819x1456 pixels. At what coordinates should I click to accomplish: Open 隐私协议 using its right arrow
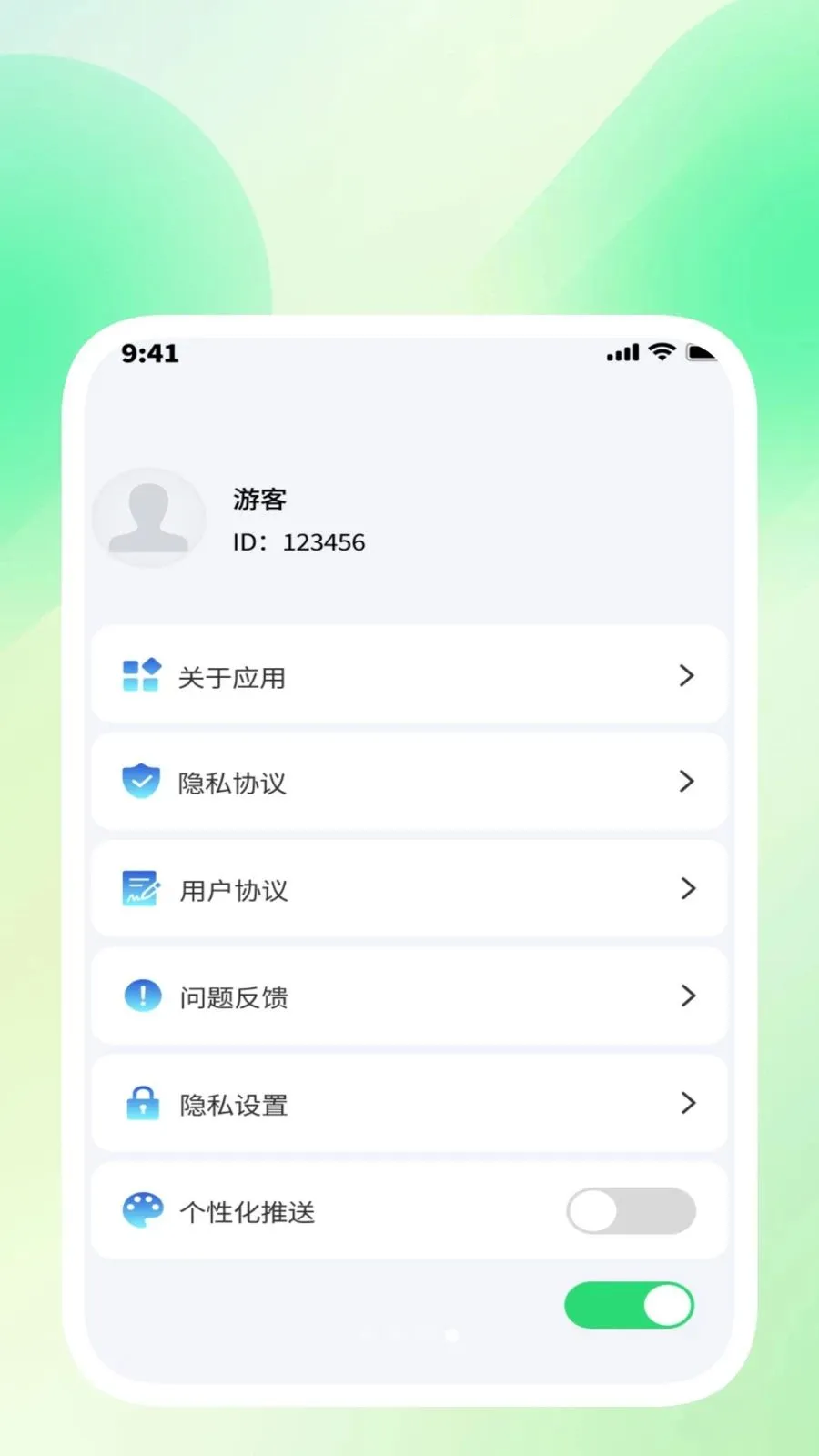(x=685, y=782)
